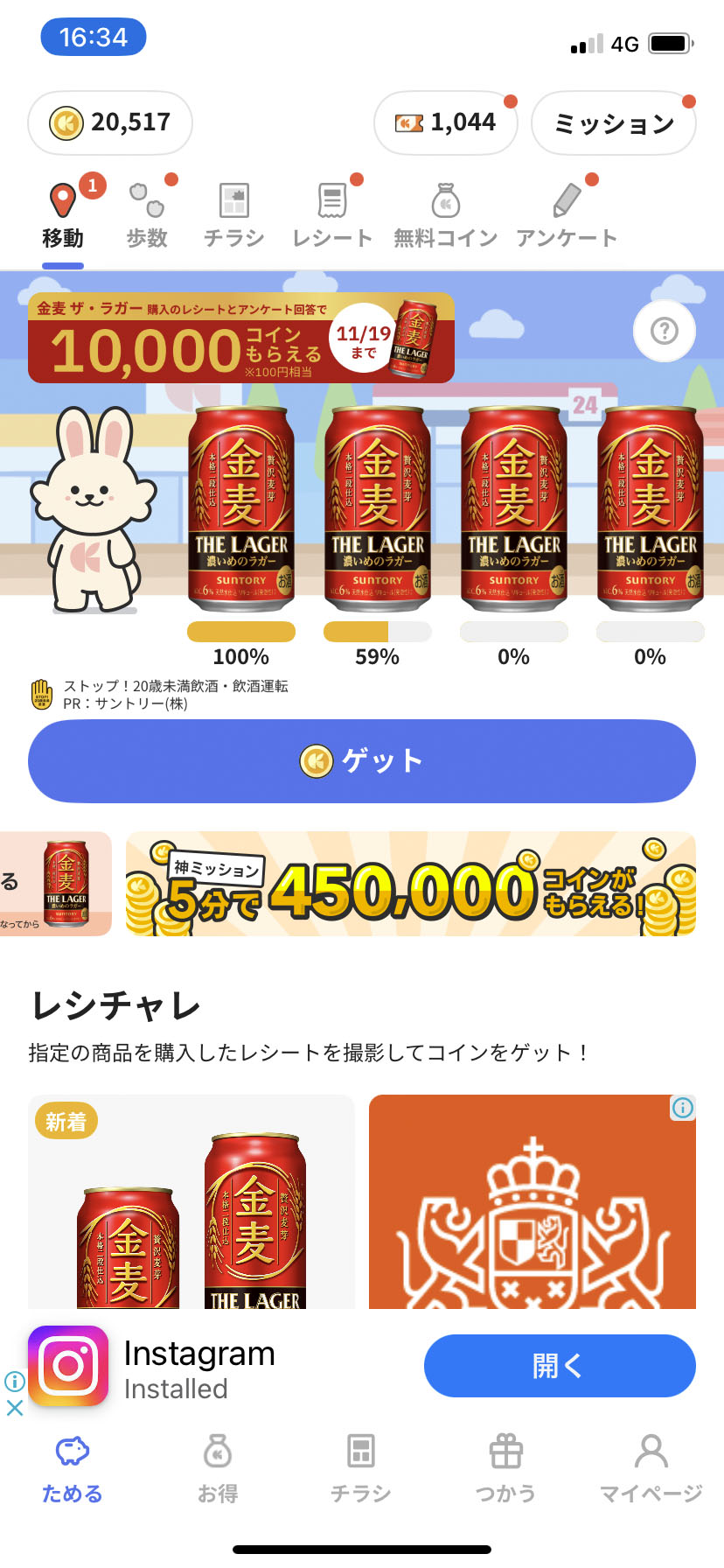Open the マイページ tab

651,1468
